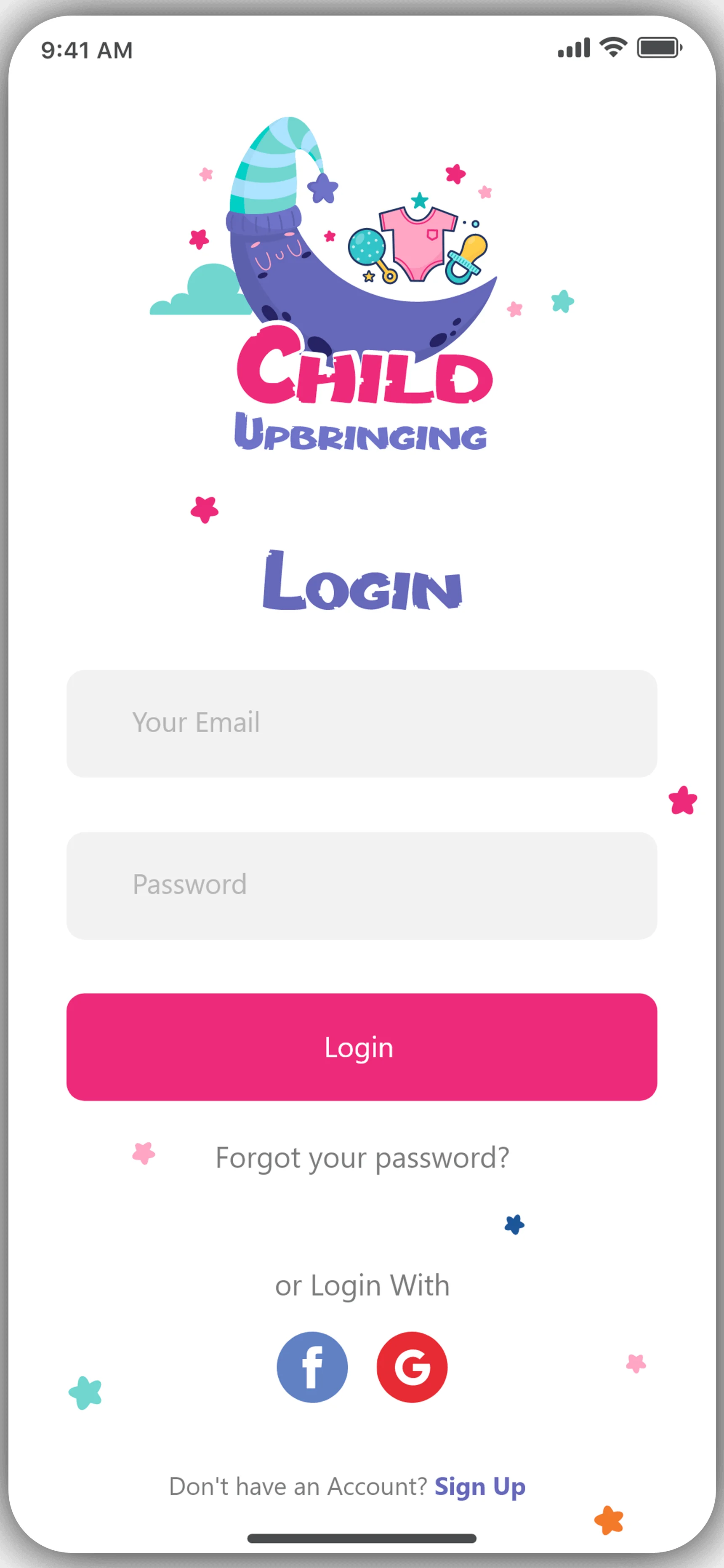
Task: Log in with Facebook
Action: 312,1367
